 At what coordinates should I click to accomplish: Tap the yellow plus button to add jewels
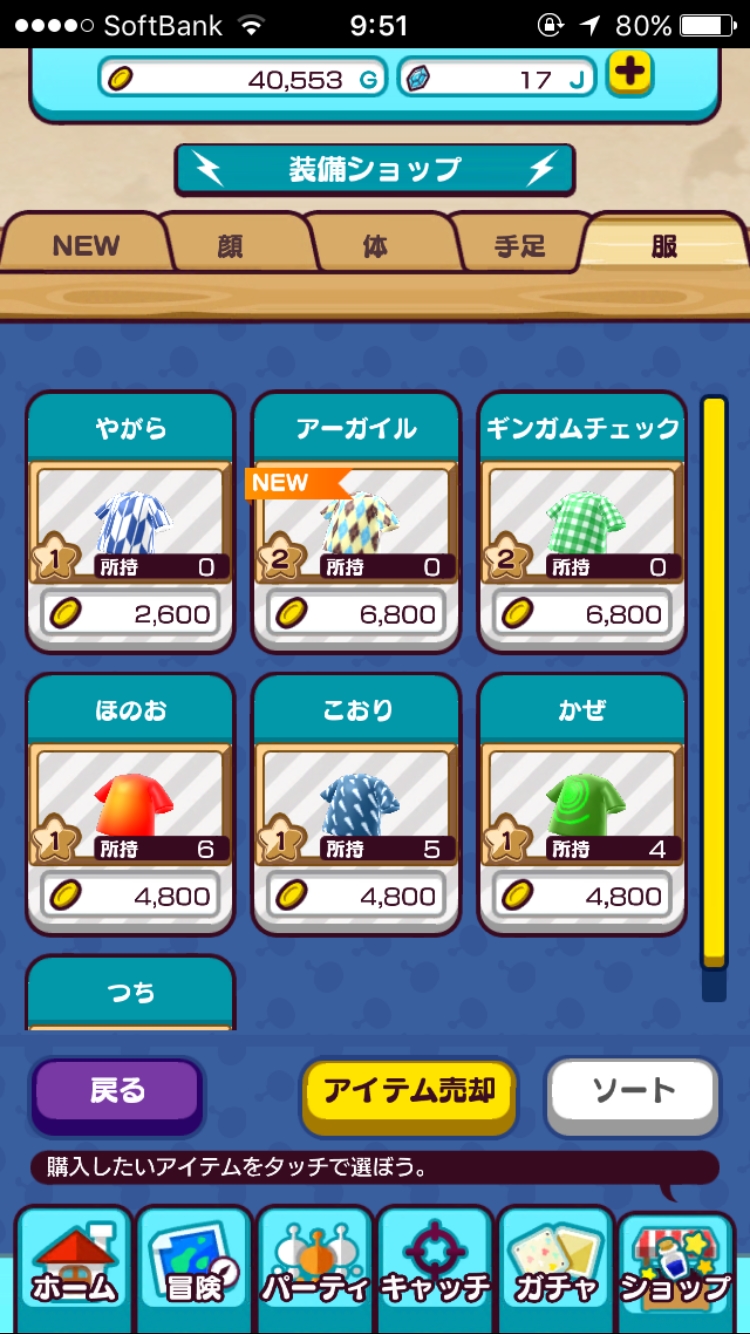tap(630, 74)
